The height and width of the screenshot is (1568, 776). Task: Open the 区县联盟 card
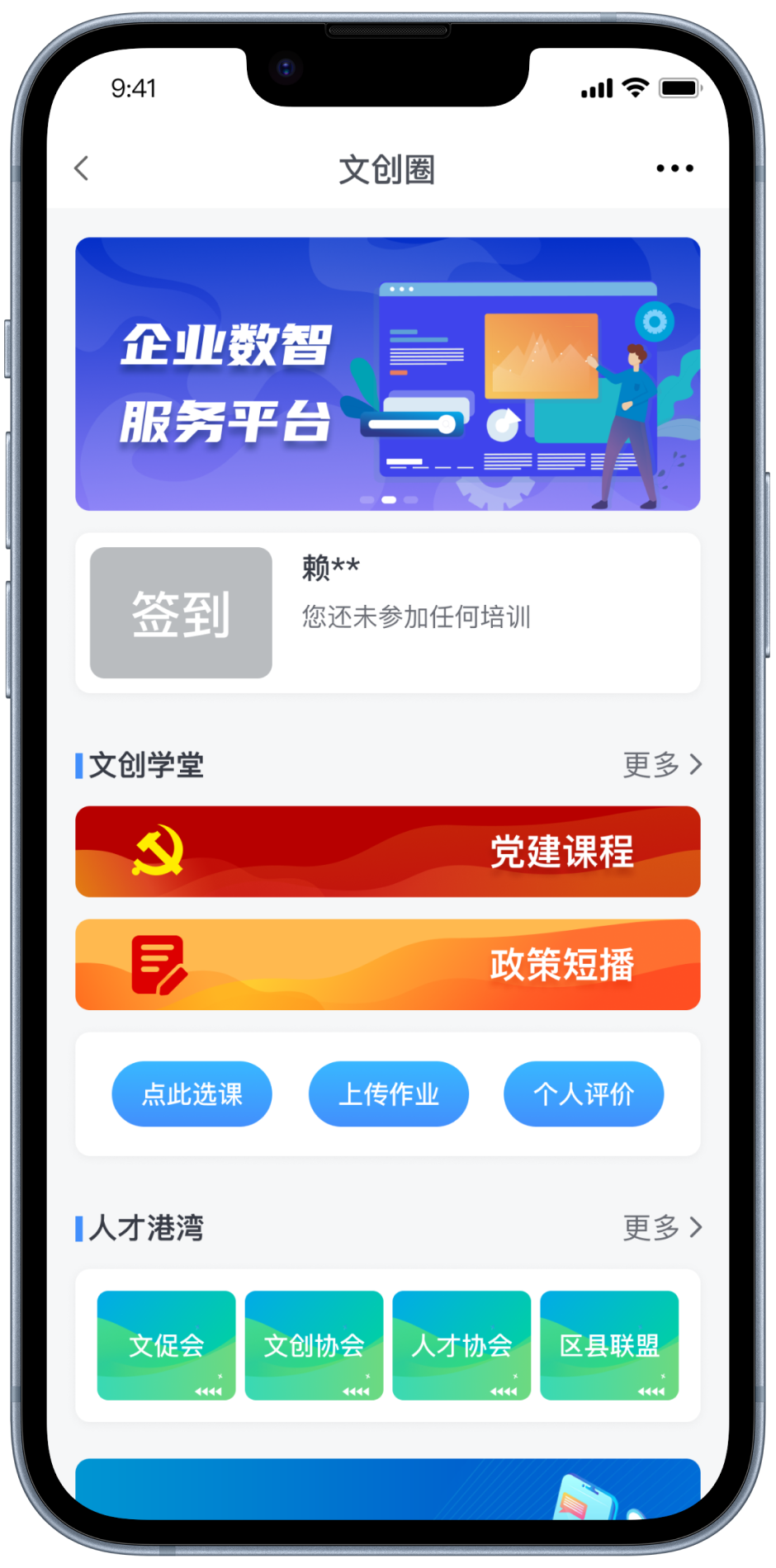click(x=609, y=1345)
